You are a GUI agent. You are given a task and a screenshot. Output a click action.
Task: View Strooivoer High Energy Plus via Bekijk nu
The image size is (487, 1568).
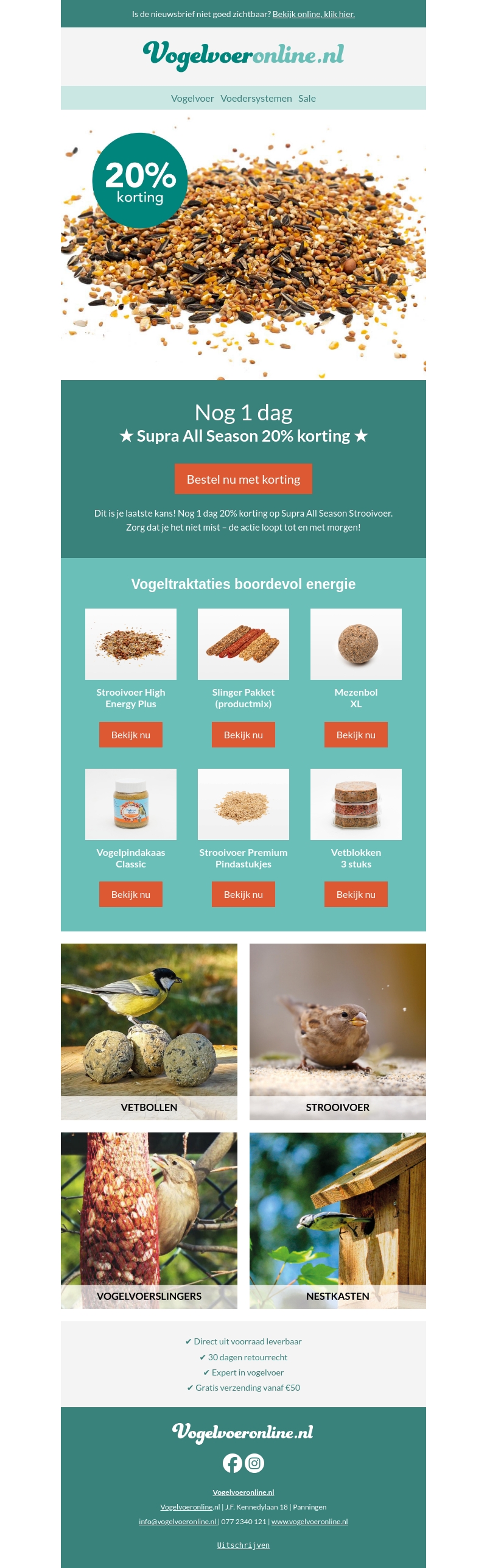point(131,735)
